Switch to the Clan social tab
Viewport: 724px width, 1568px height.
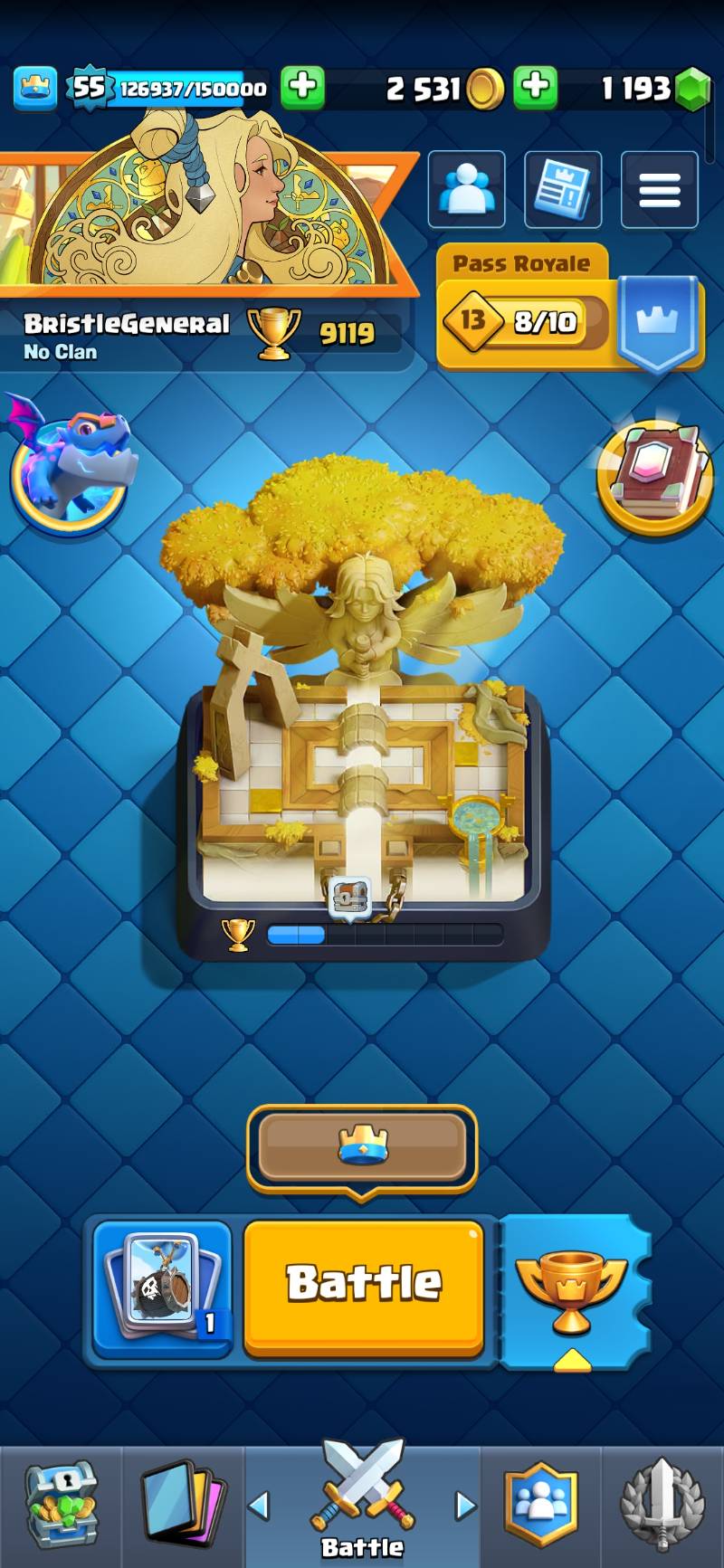coord(540,1504)
